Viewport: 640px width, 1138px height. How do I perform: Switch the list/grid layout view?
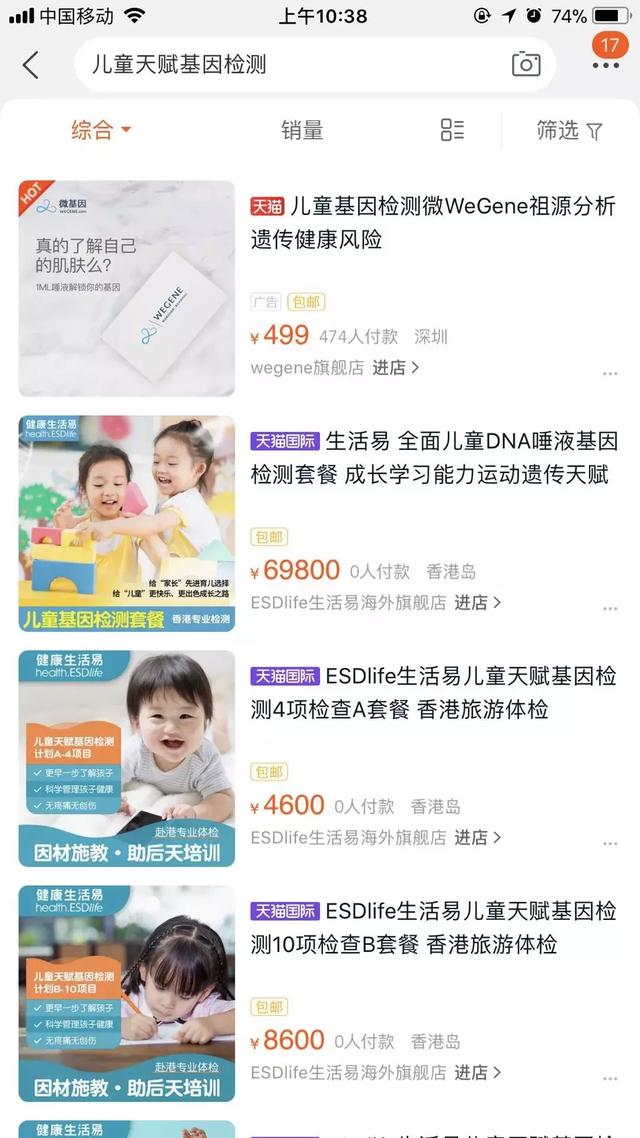(x=452, y=130)
